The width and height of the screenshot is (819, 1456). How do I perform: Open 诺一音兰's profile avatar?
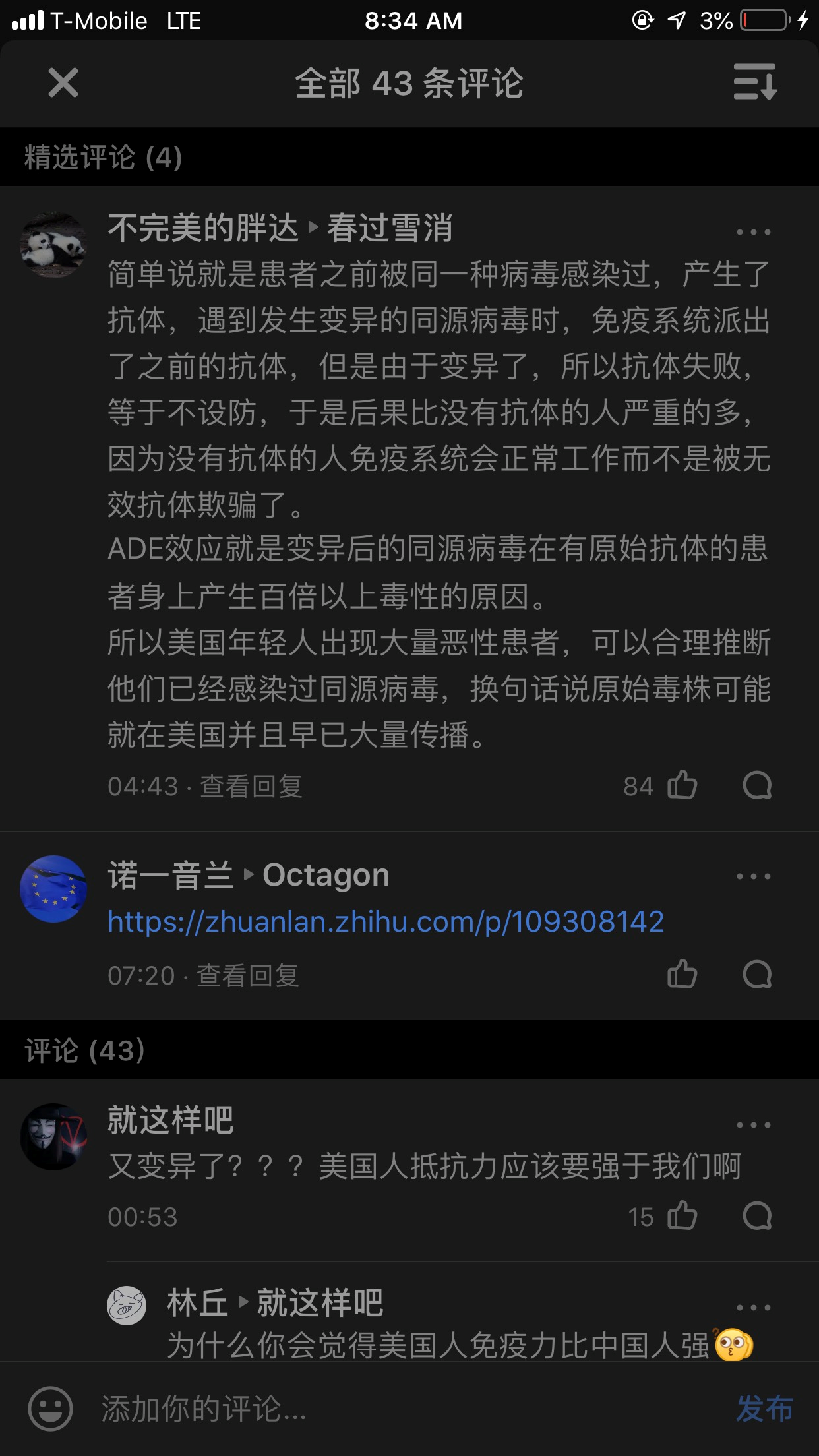pos(53,889)
